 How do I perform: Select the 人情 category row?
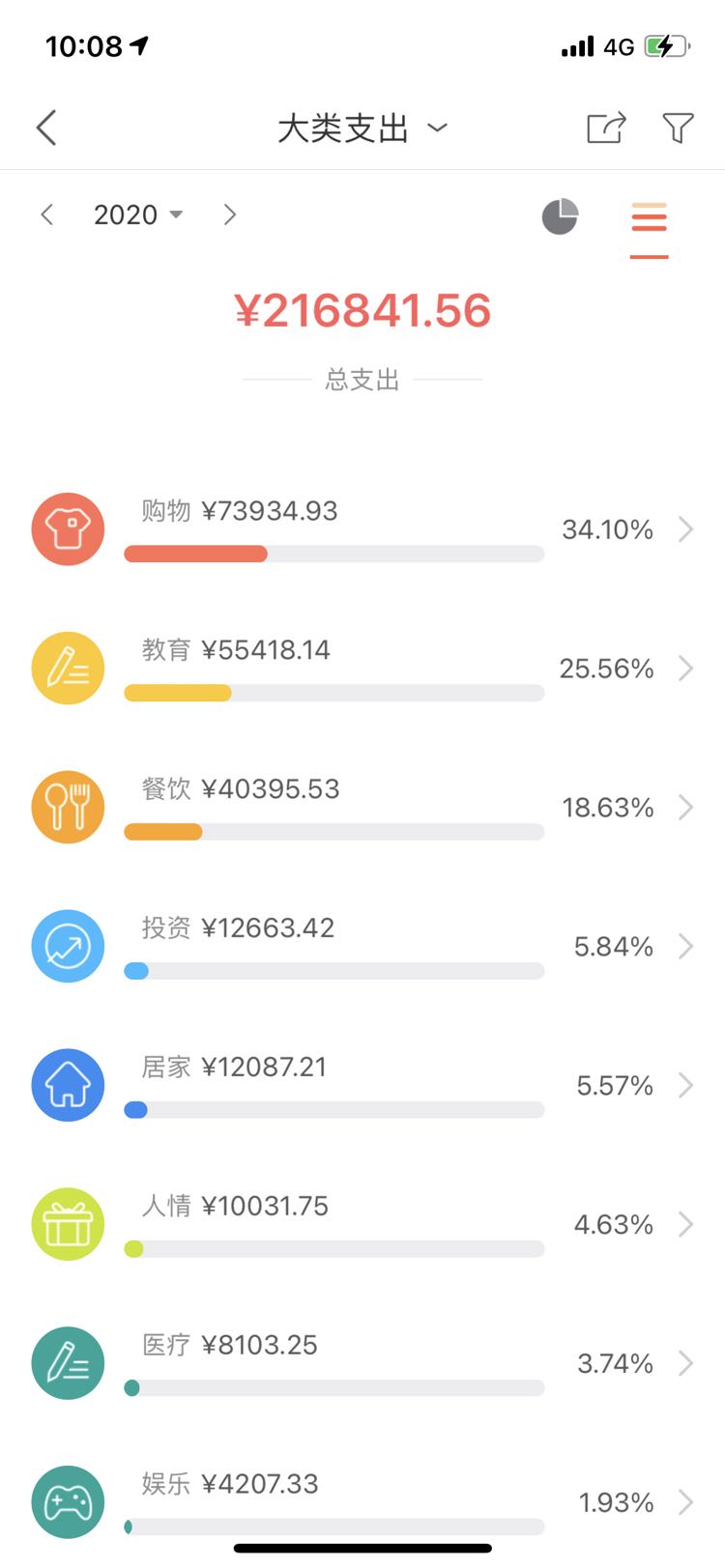click(x=362, y=1225)
